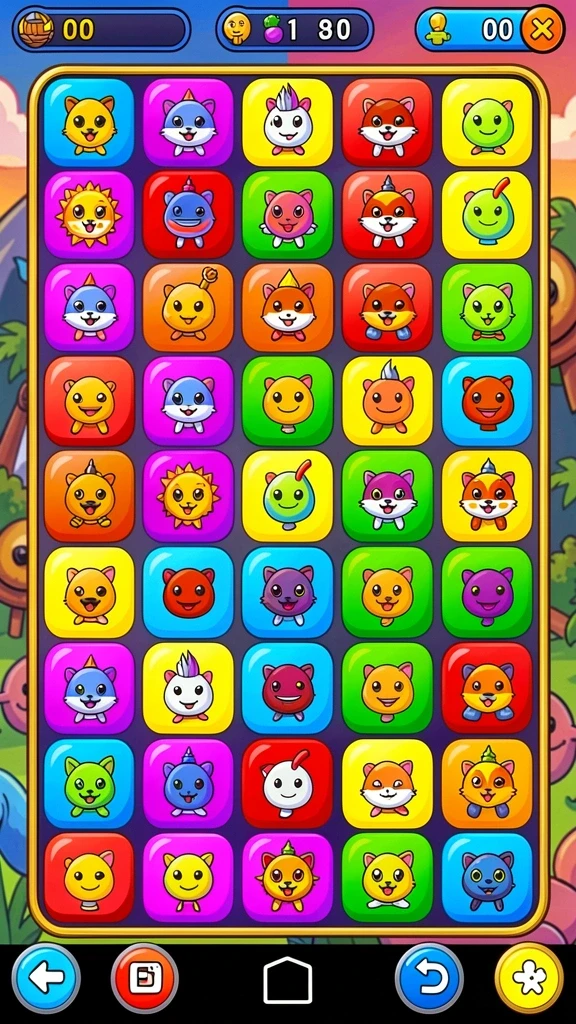Select the blue cat on the blue tile
576x1024 pixels.
coord(487,878)
